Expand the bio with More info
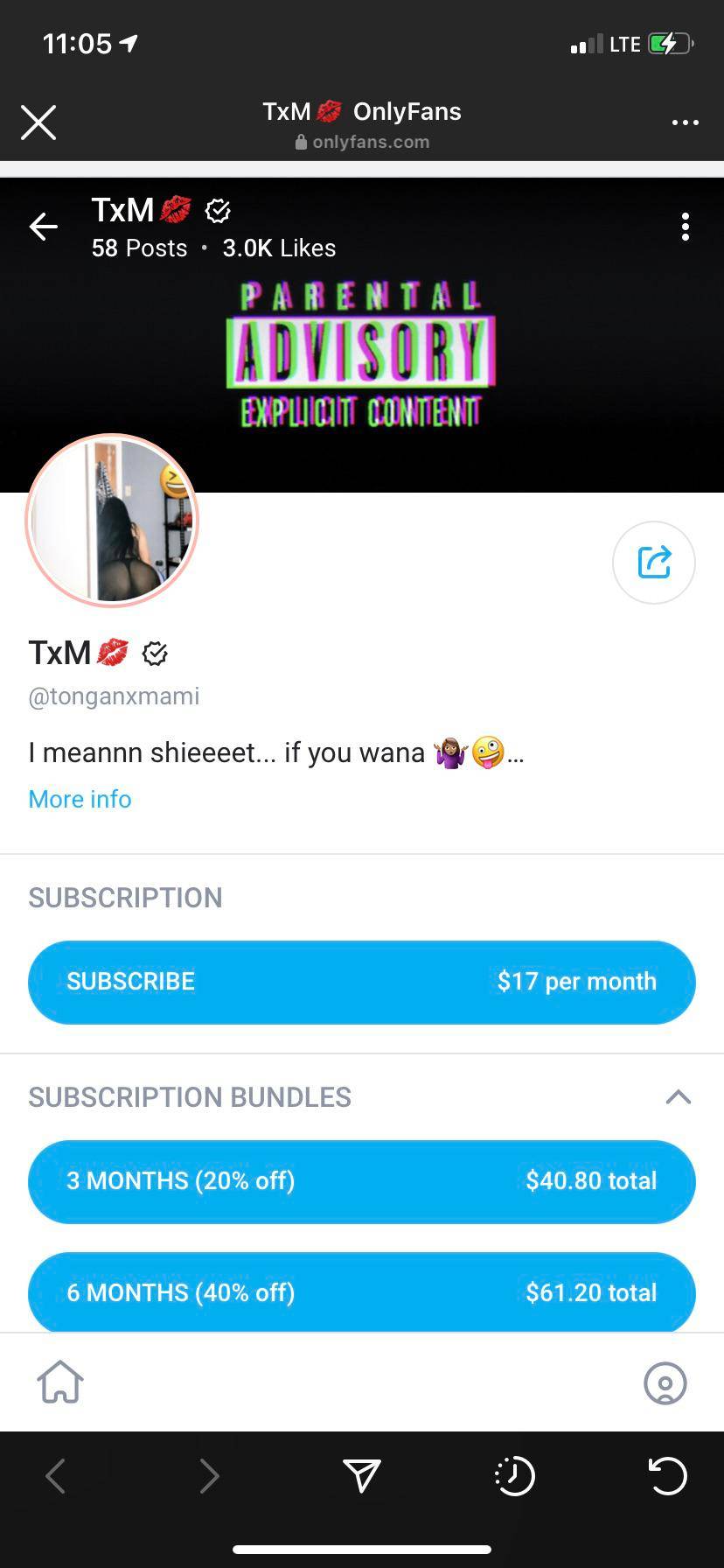This screenshot has height=1568, width=724. pyautogui.click(x=80, y=799)
